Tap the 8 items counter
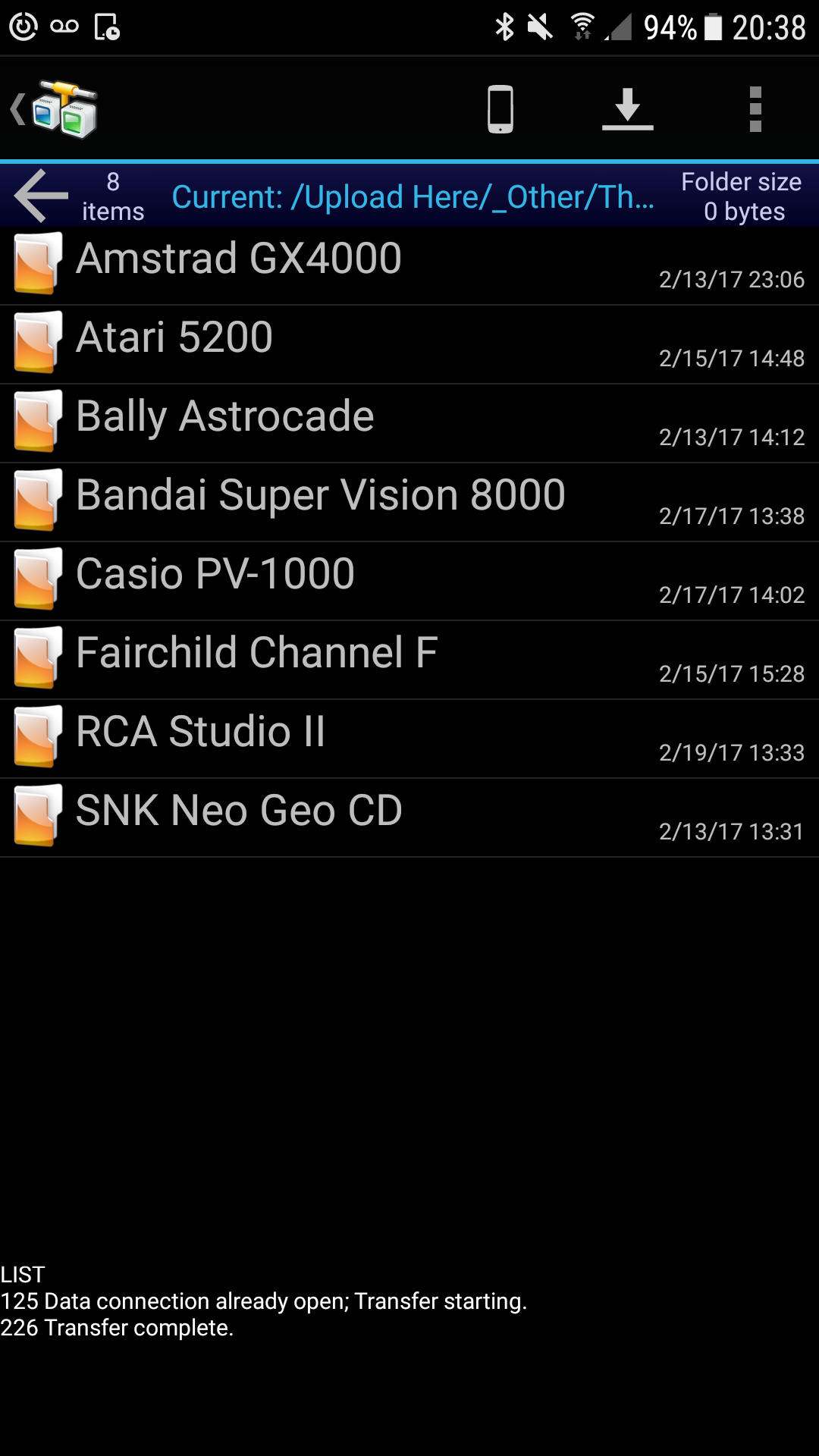 [112, 196]
